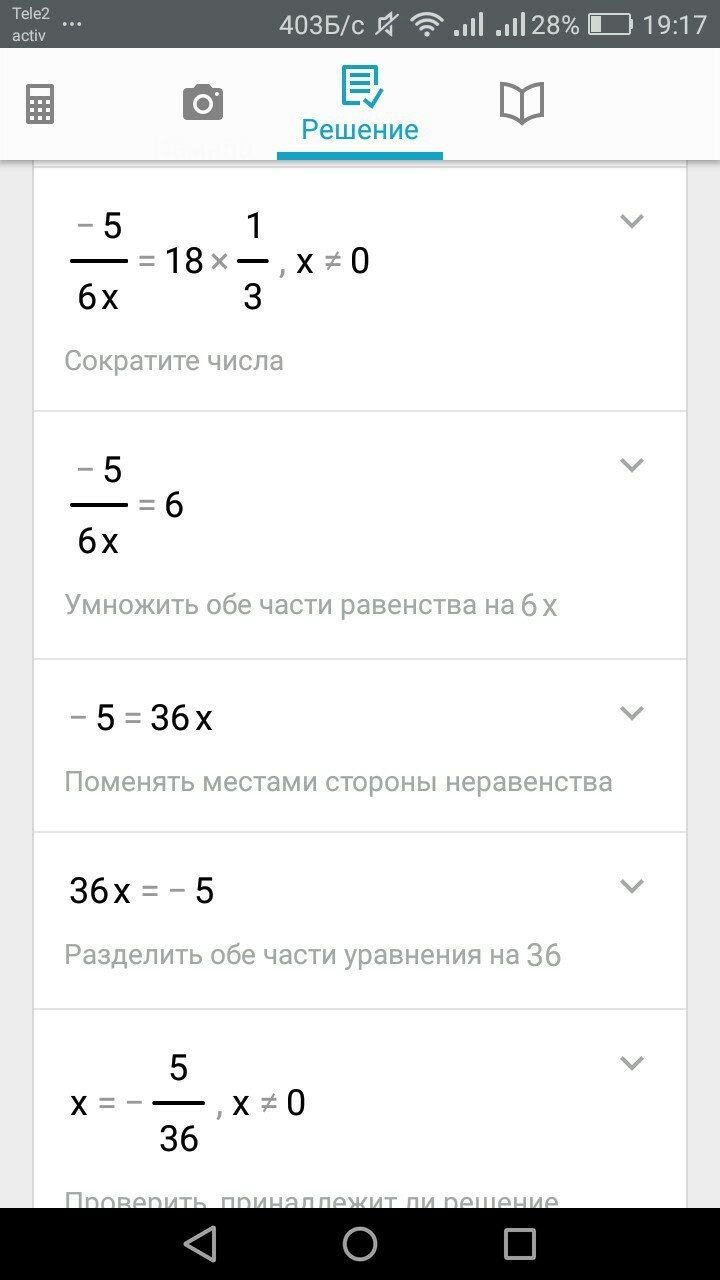
Task: Select the Решение tab
Action: point(360,105)
